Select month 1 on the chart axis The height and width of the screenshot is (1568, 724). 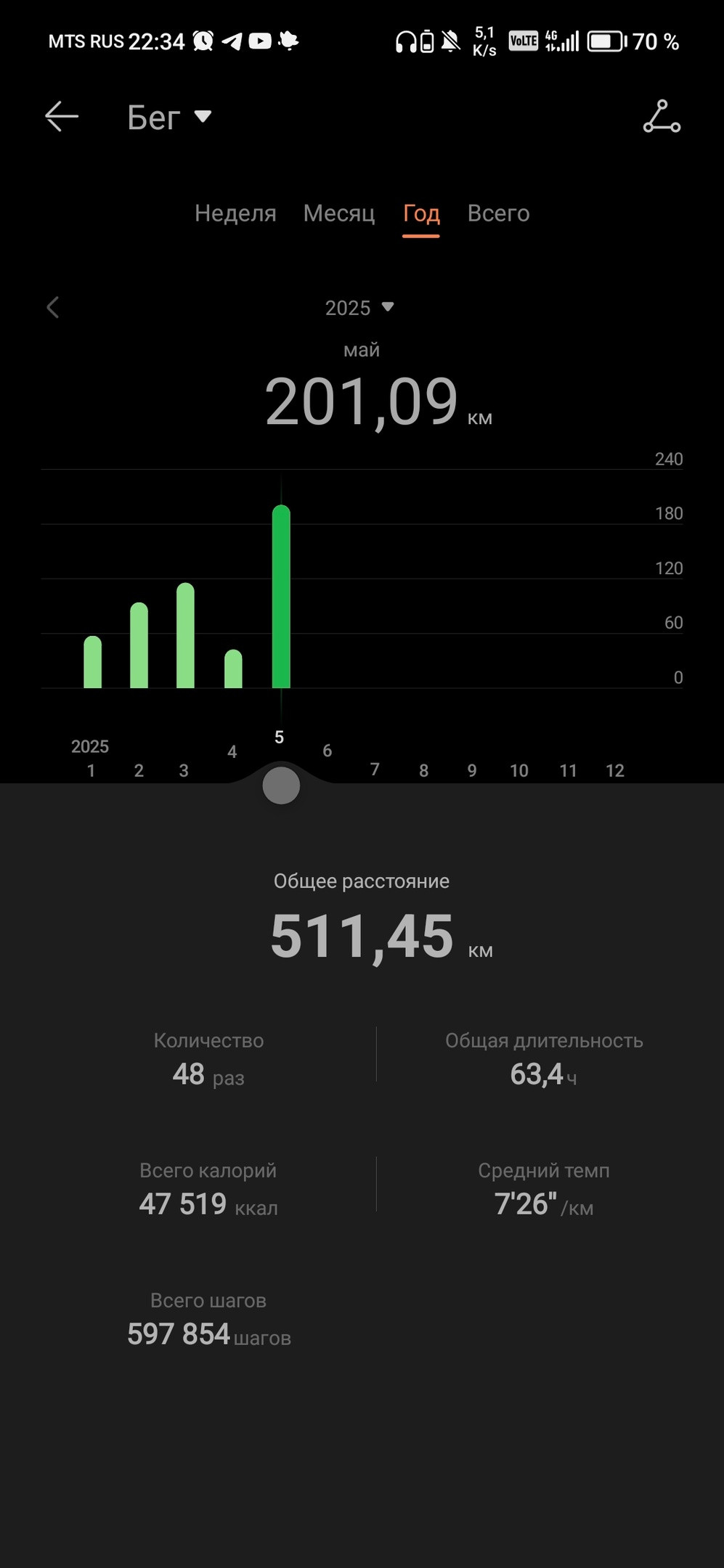[91, 770]
